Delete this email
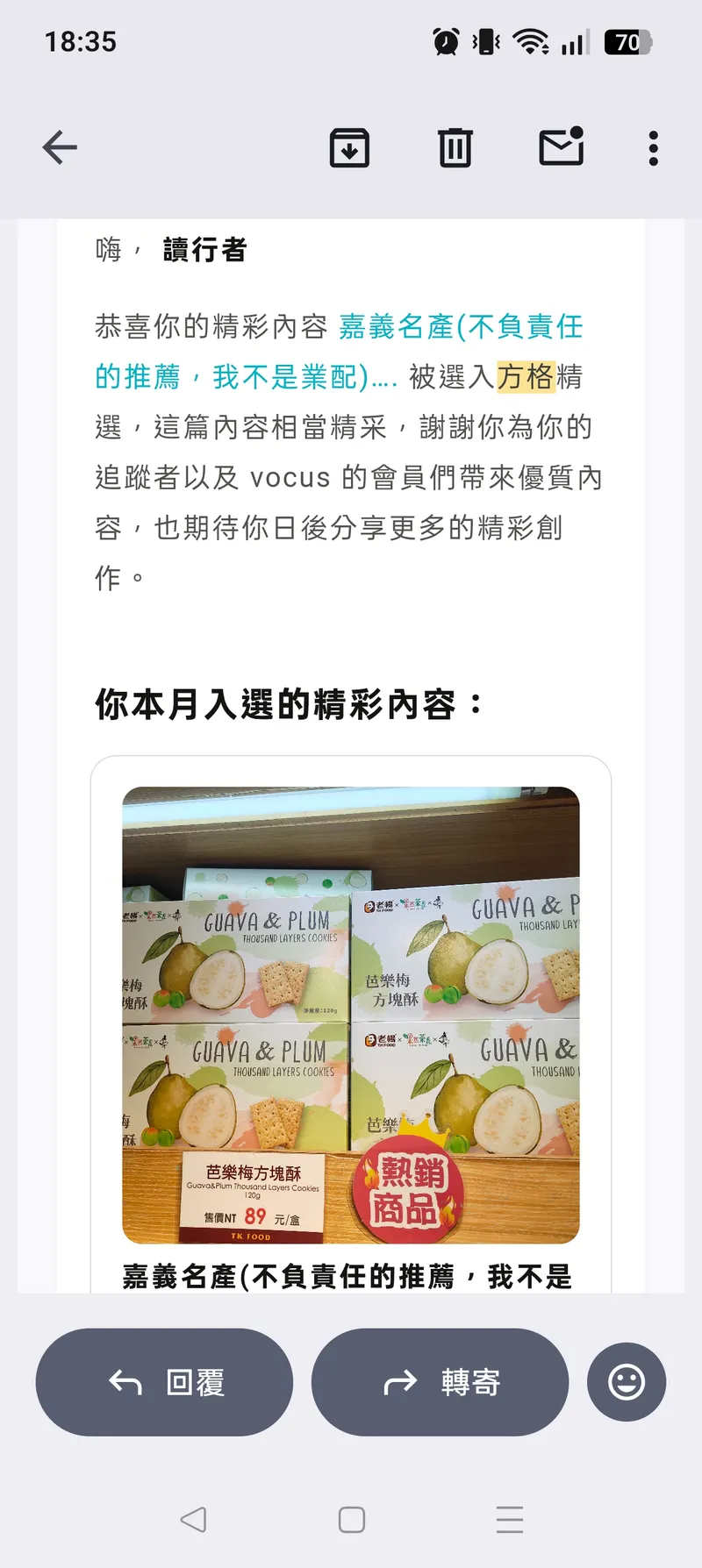Image resolution: width=702 pixels, height=1568 pixels. [x=455, y=147]
